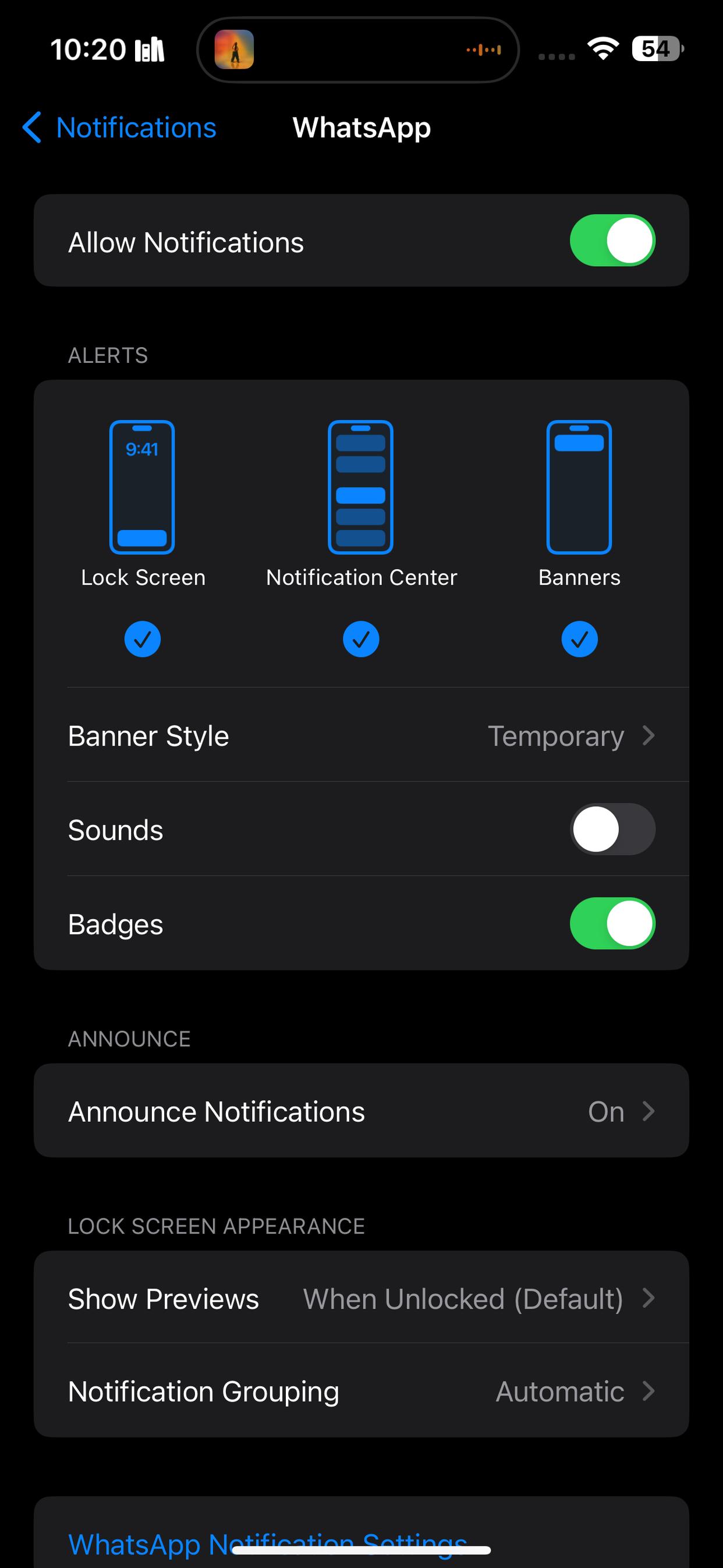Enable the Sounds switch

612,829
